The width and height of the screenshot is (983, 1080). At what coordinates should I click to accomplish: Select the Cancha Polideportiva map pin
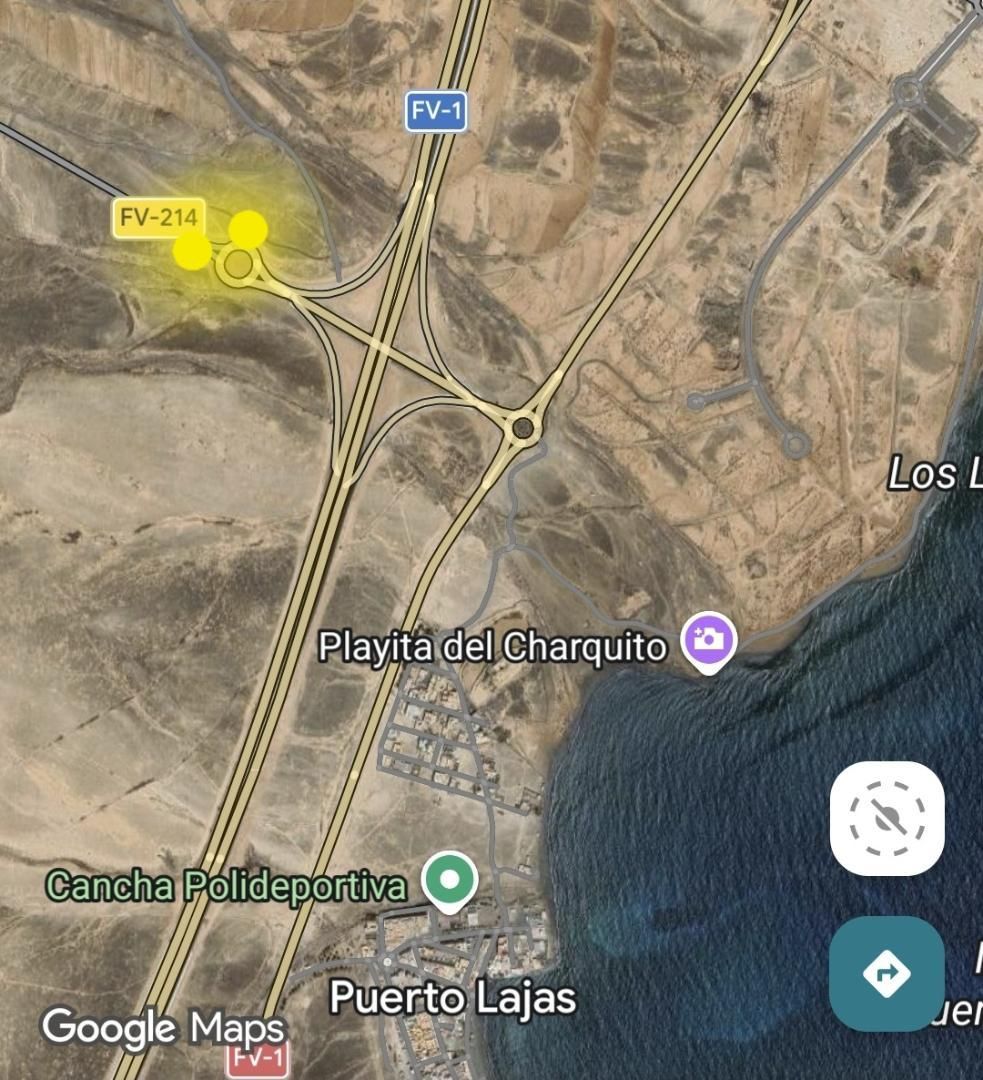[449, 881]
